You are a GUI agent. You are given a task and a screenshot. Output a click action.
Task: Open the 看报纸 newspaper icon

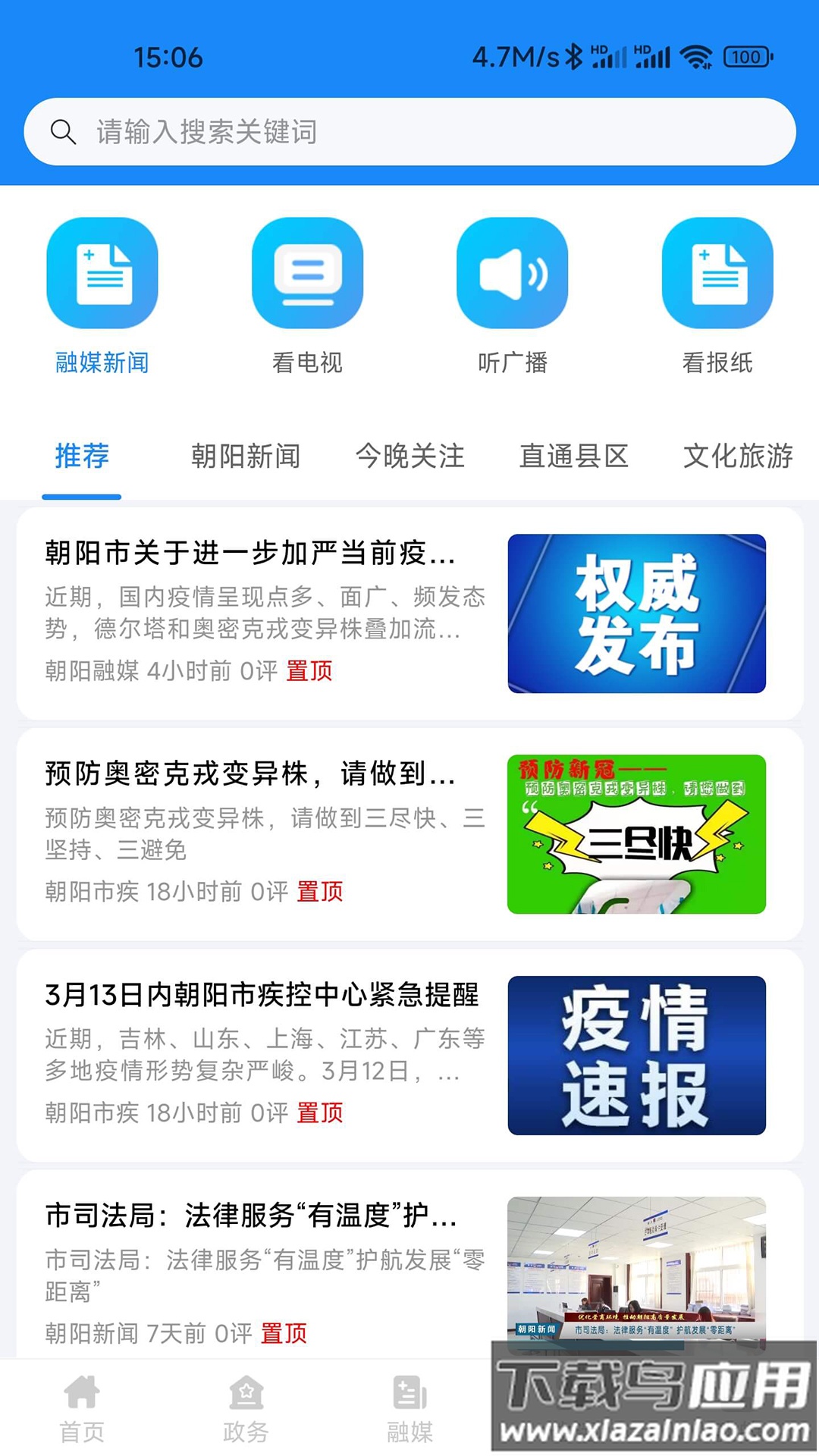click(x=717, y=275)
